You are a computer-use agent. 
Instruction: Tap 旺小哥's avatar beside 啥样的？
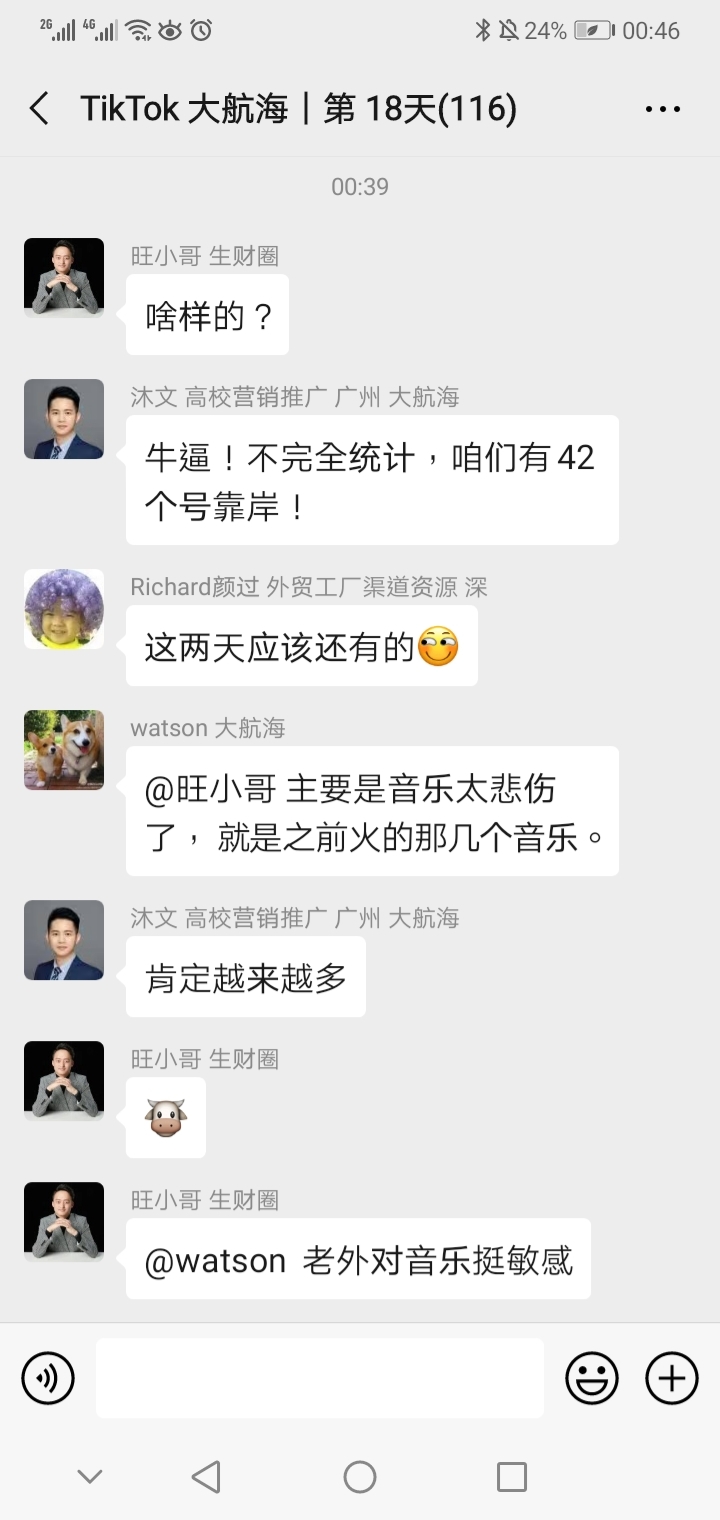[x=64, y=277]
